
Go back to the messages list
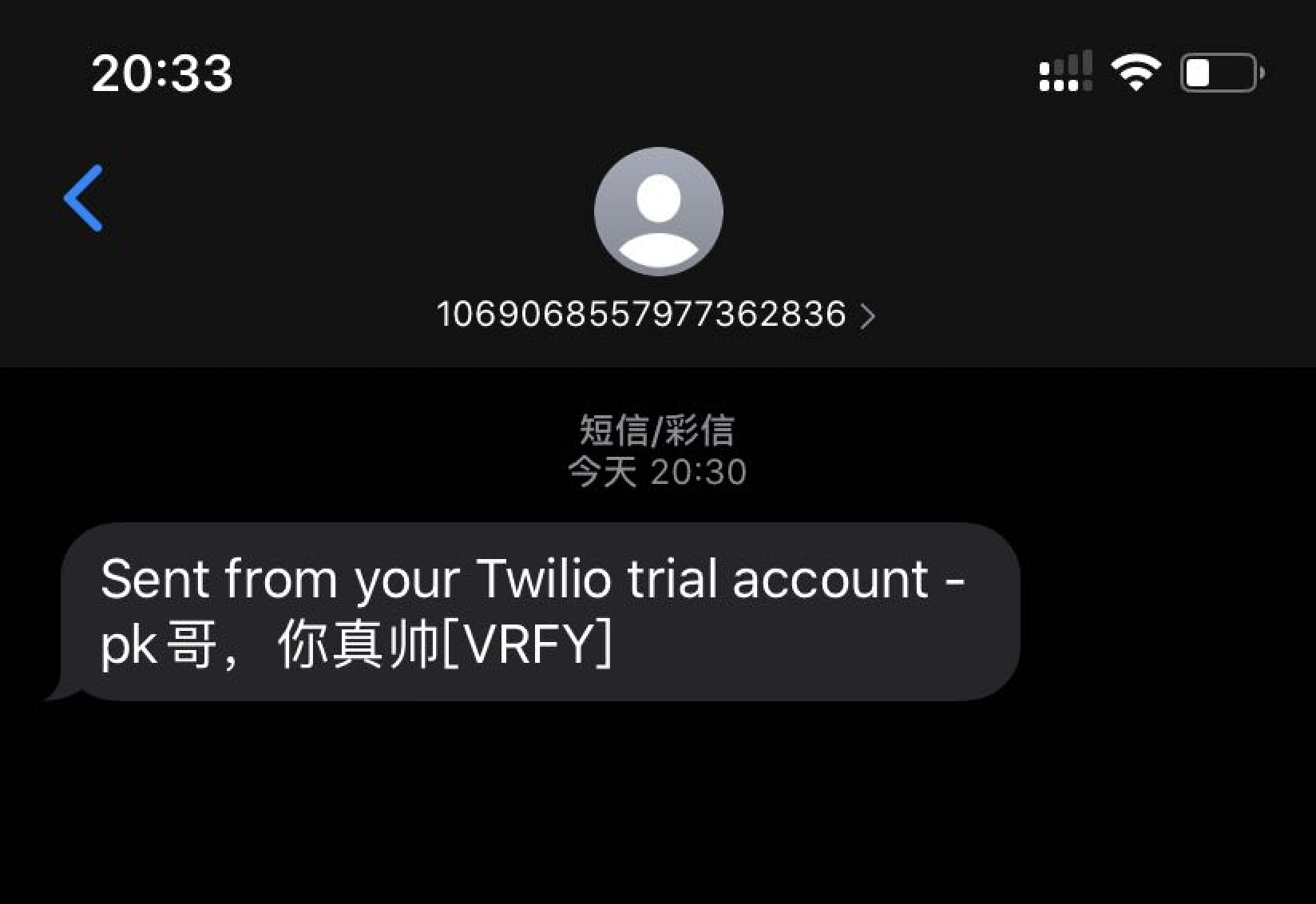pos(84,198)
